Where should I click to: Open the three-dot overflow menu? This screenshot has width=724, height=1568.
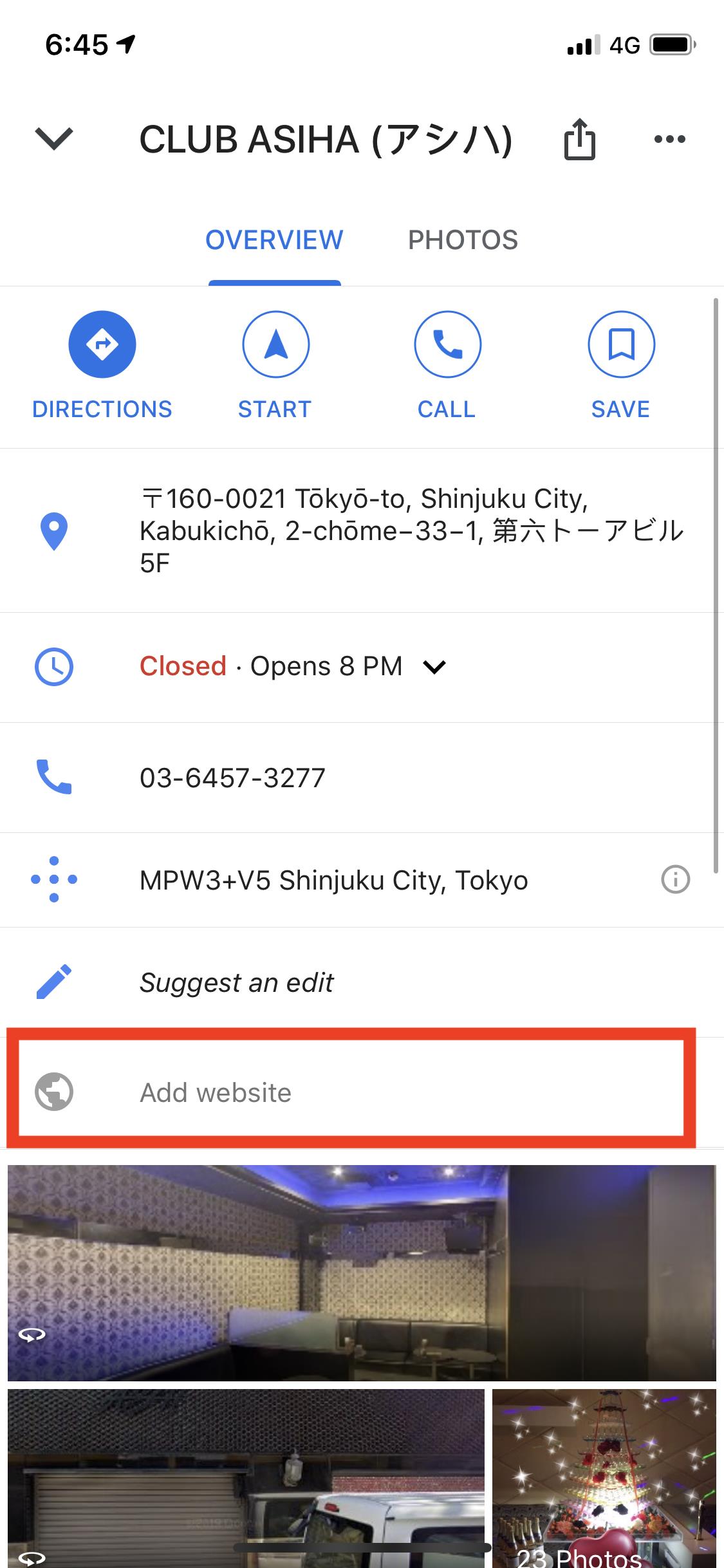[x=670, y=139]
